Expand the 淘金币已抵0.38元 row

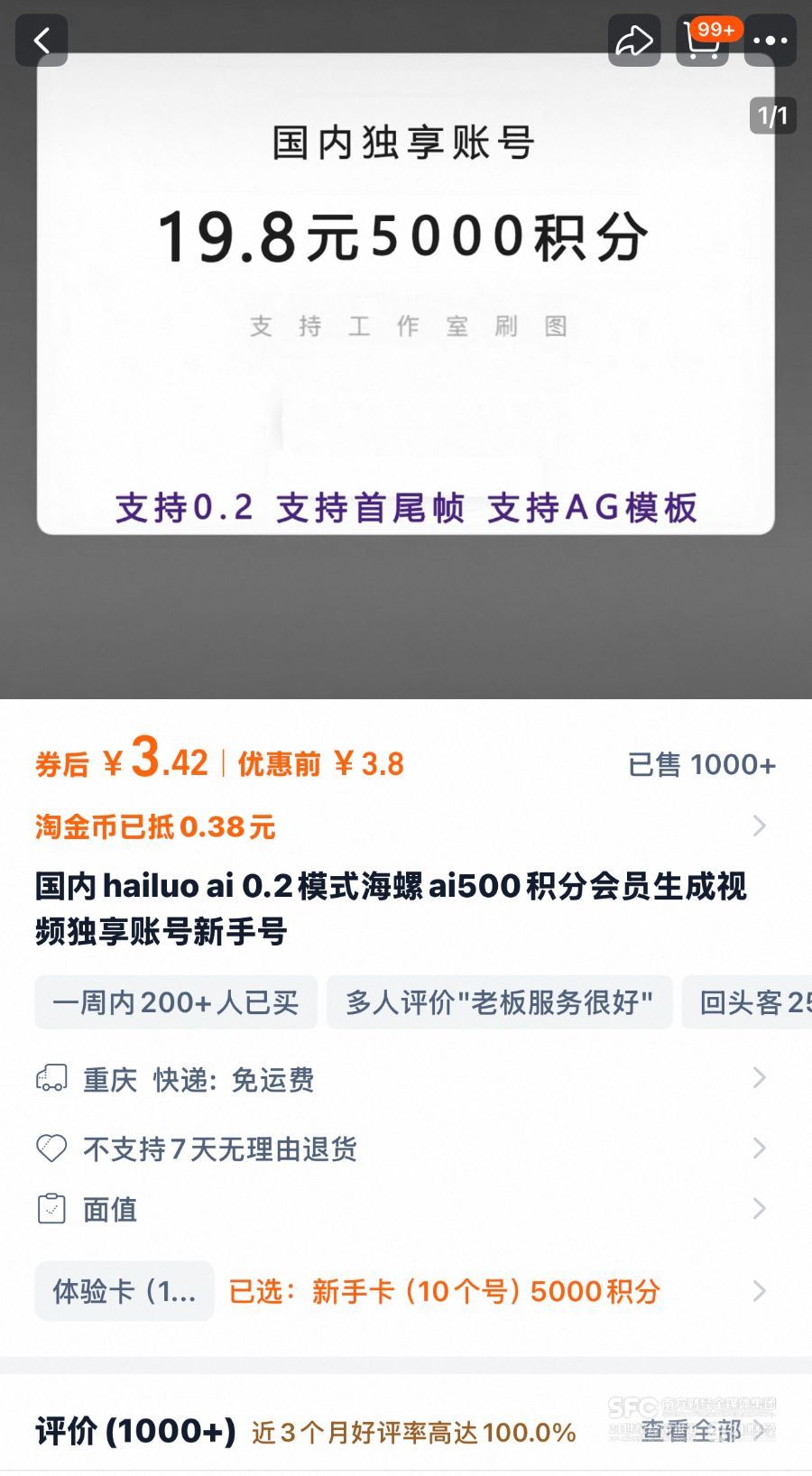[397, 827]
